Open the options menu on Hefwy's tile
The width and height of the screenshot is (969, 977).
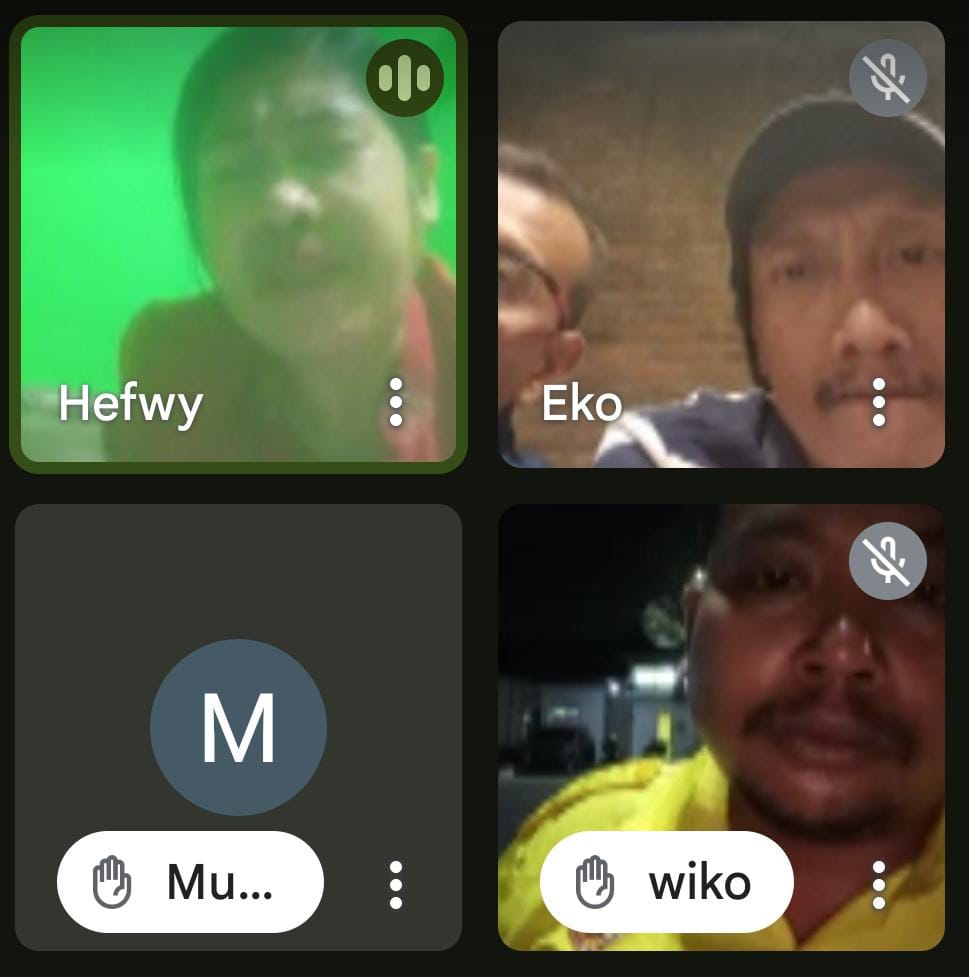click(396, 402)
